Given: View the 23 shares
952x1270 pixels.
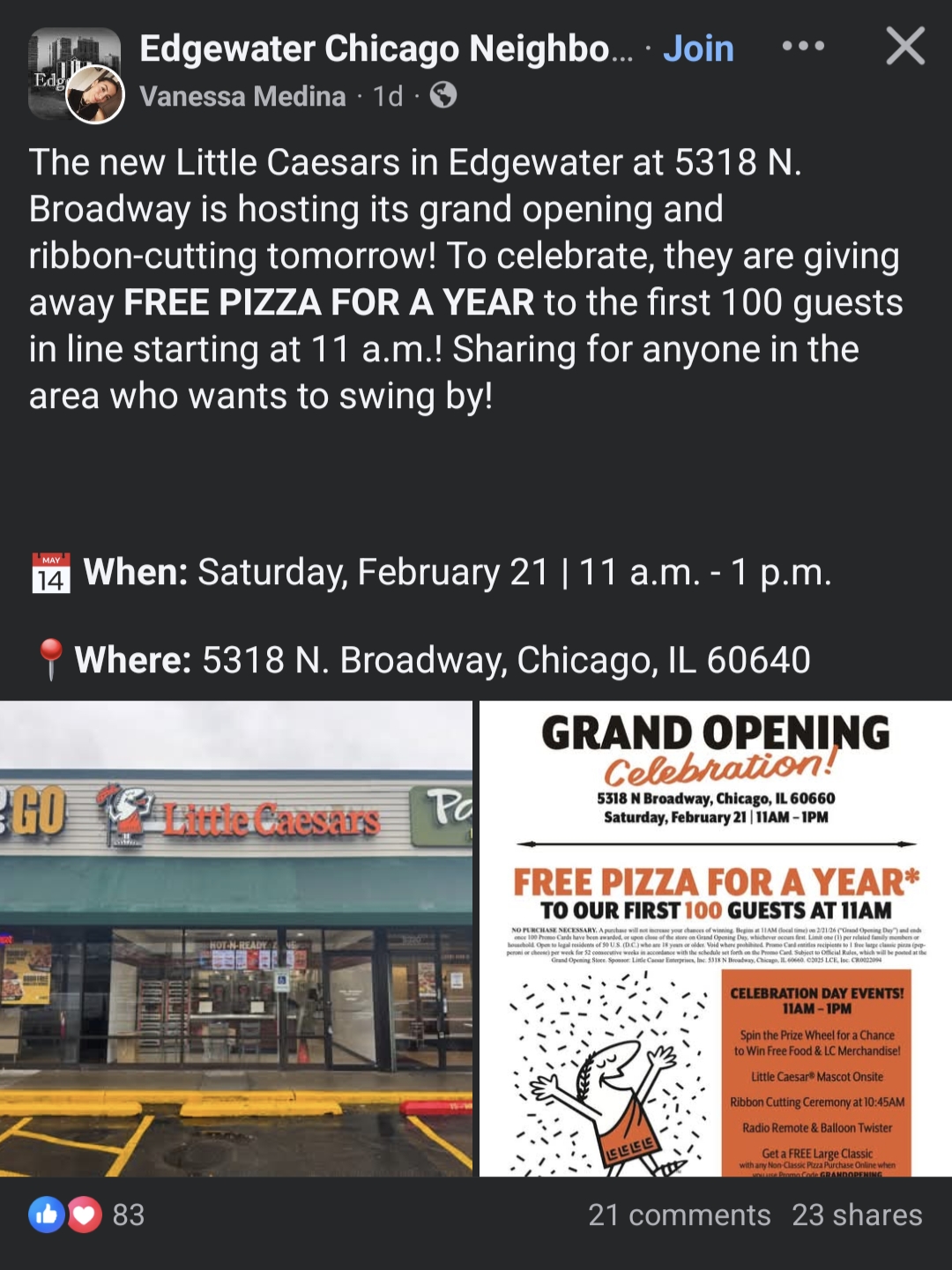Looking at the screenshot, I should 857,1214.
